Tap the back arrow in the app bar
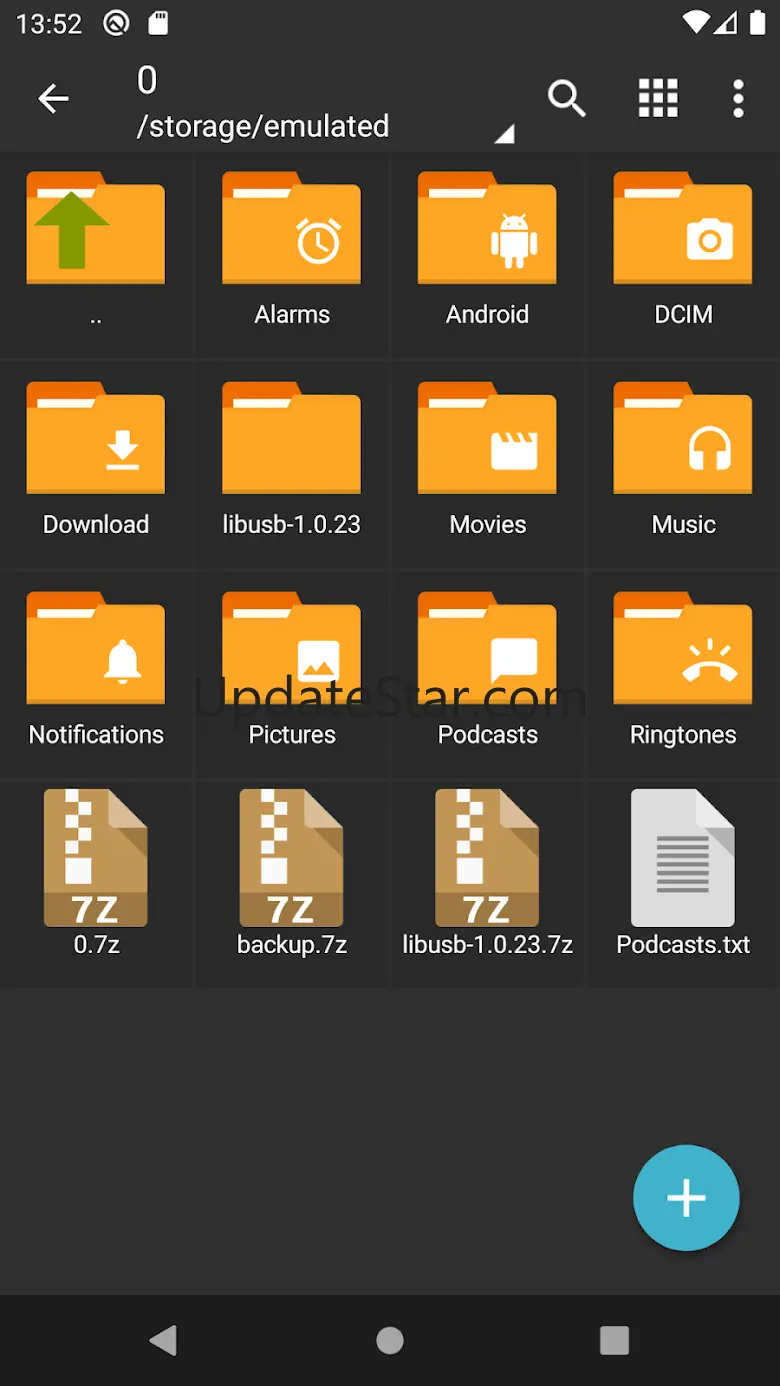The image size is (780, 1386). pyautogui.click(x=53, y=98)
